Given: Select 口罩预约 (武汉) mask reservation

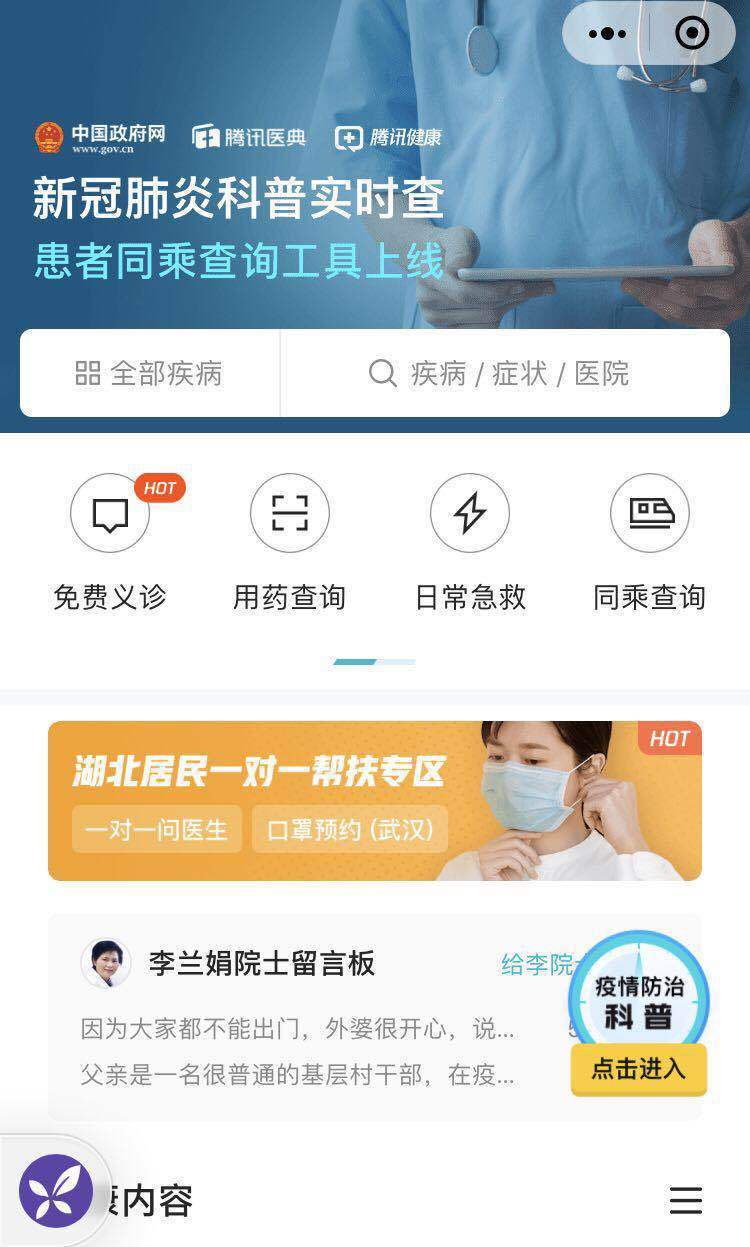Looking at the screenshot, I should coord(350,830).
